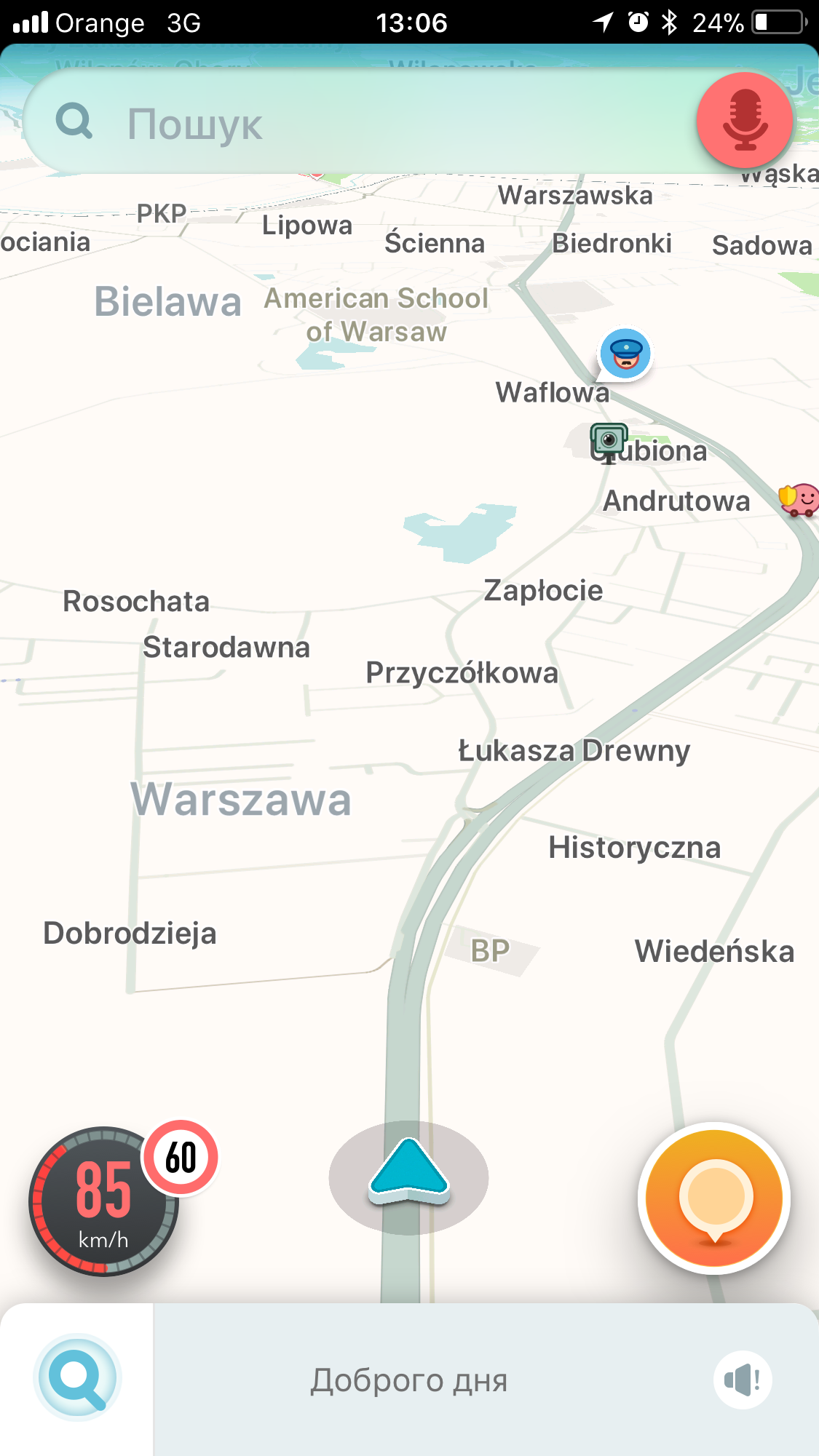Open the blue magnifier search menu

coord(77,1377)
